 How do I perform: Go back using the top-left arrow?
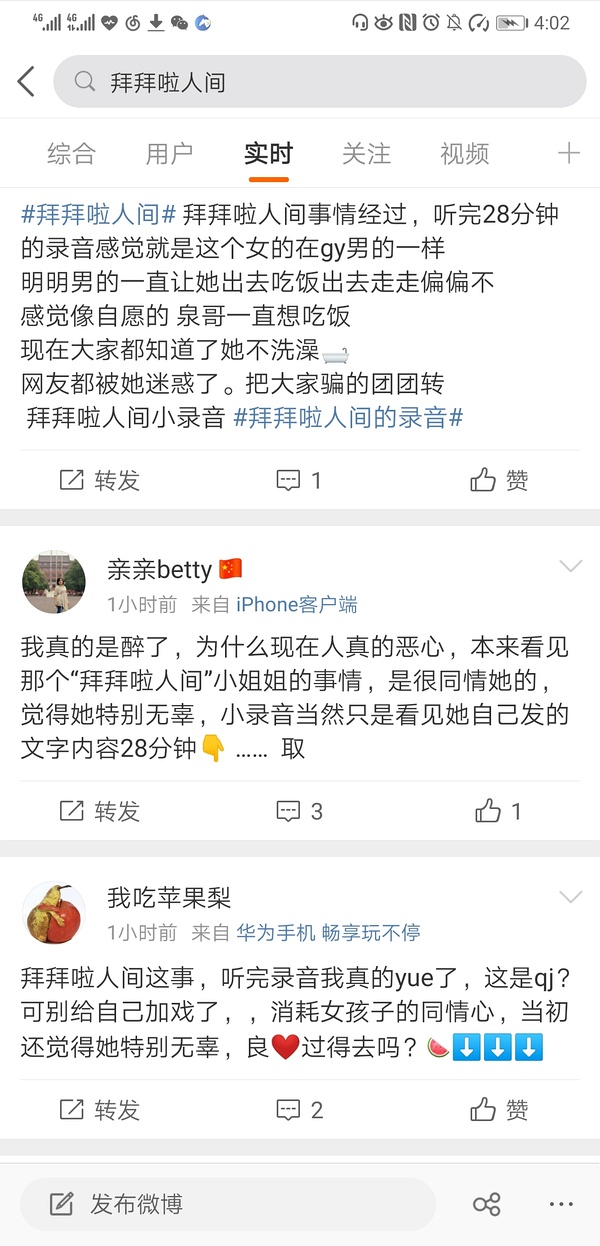pos(27,82)
